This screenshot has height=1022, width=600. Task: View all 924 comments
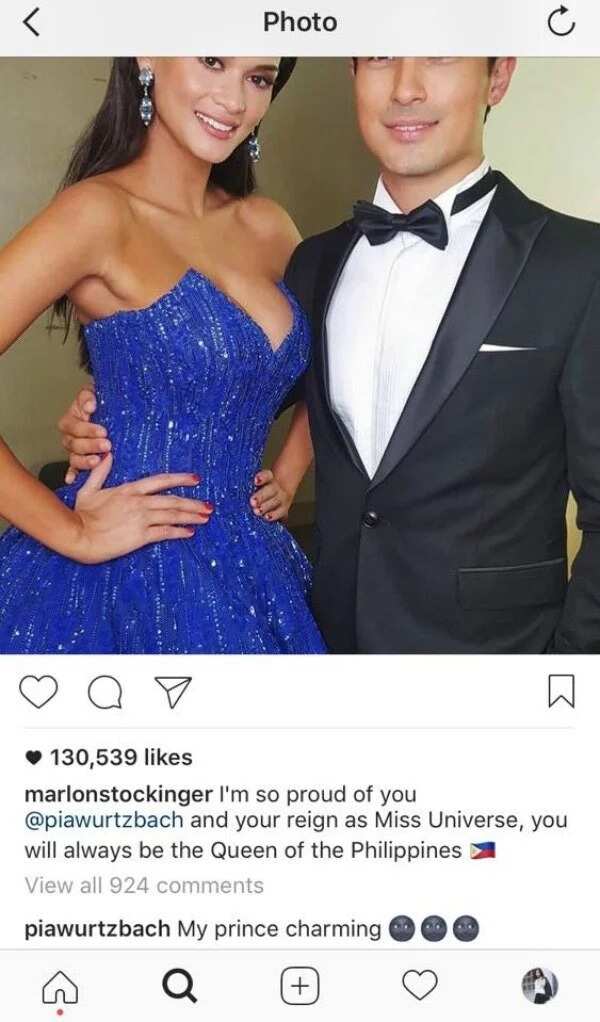click(x=144, y=885)
